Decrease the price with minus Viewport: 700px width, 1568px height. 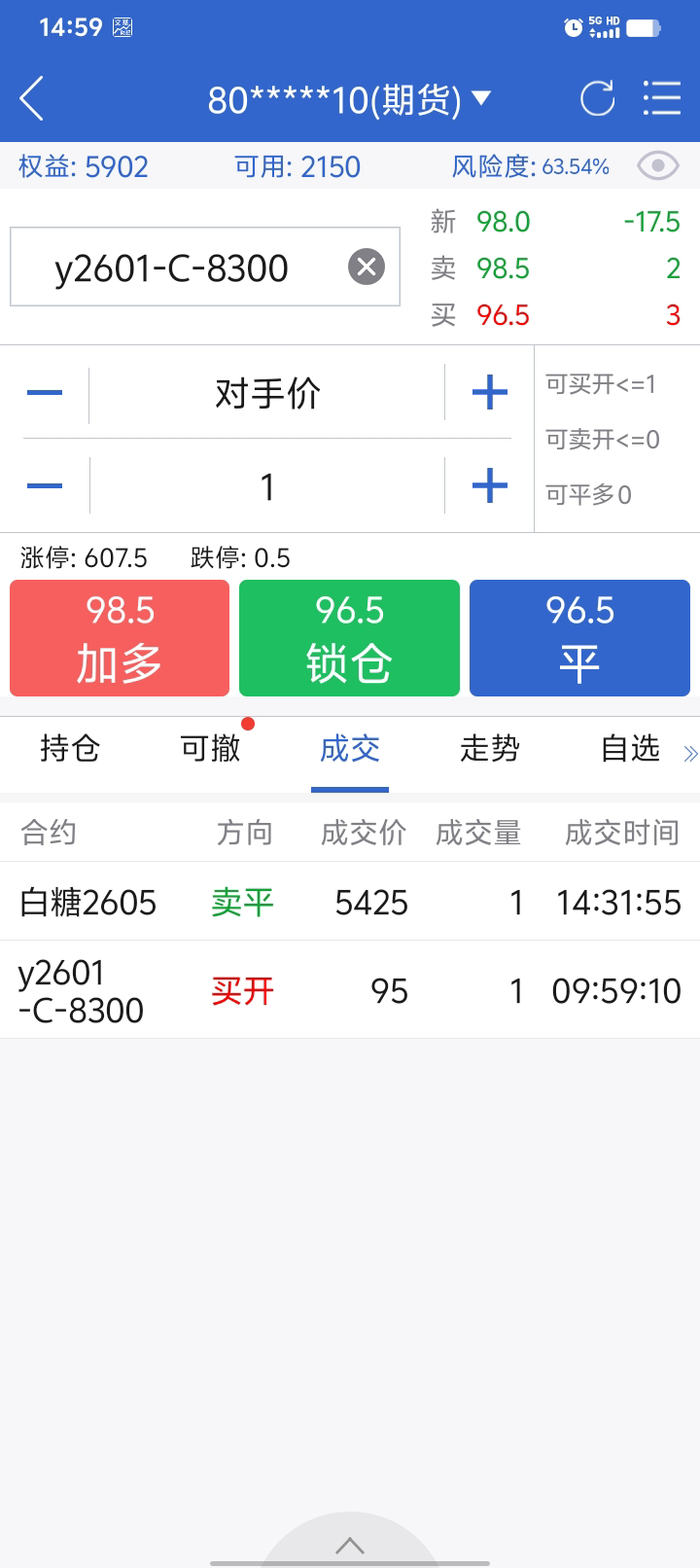pos(45,393)
